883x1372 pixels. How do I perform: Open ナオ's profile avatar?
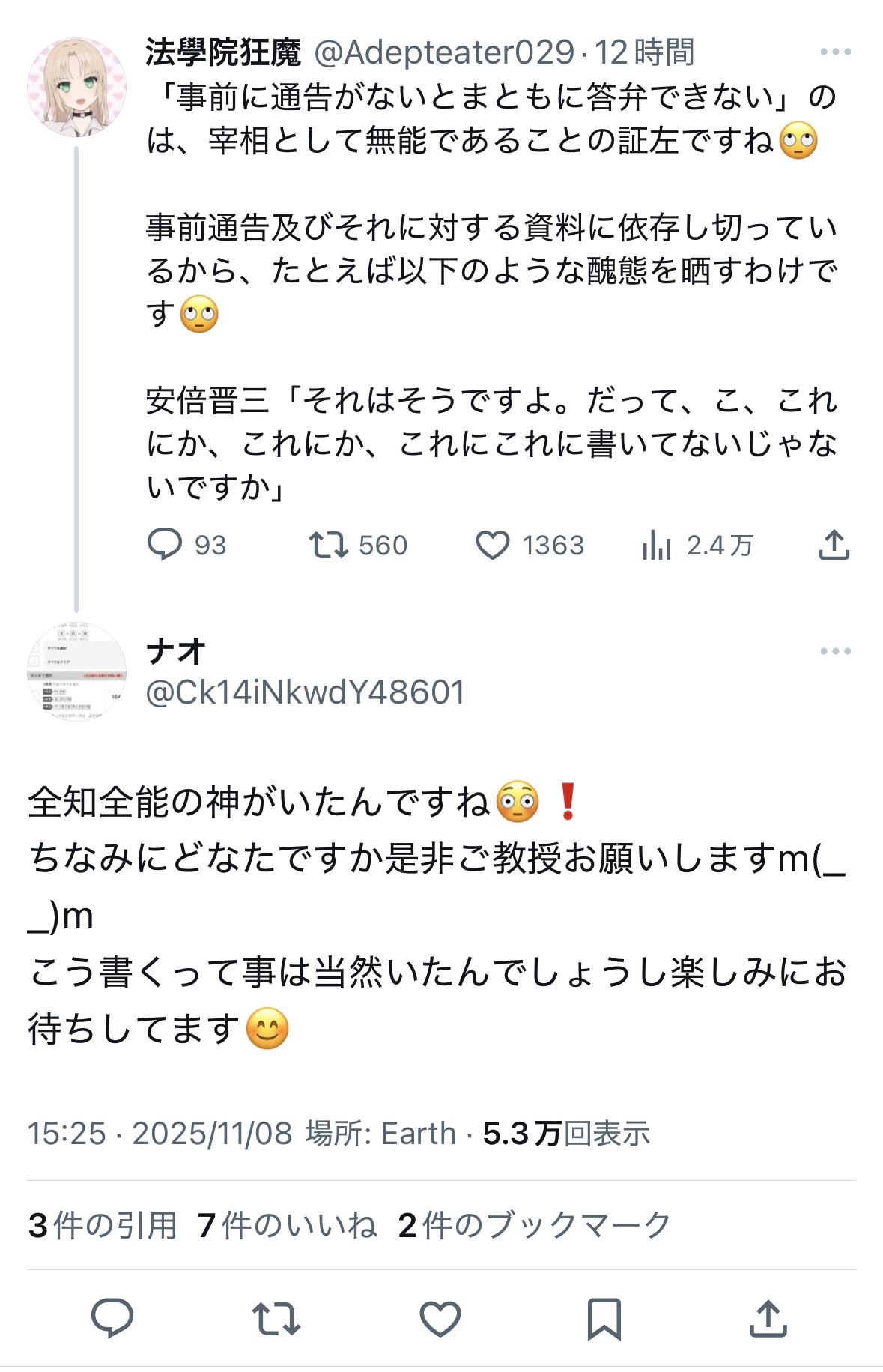click(76, 671)
